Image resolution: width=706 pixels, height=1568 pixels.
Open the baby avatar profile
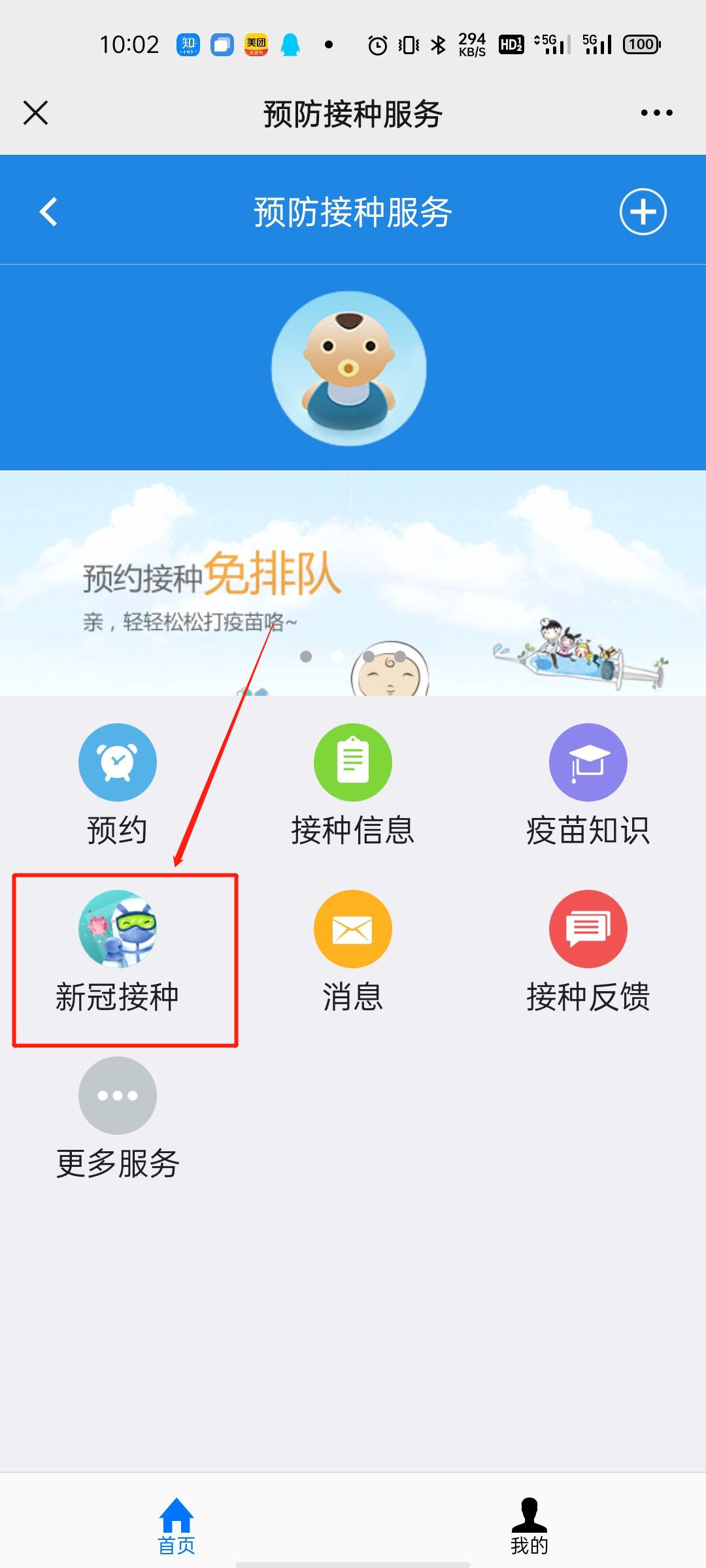pos(349,368)
